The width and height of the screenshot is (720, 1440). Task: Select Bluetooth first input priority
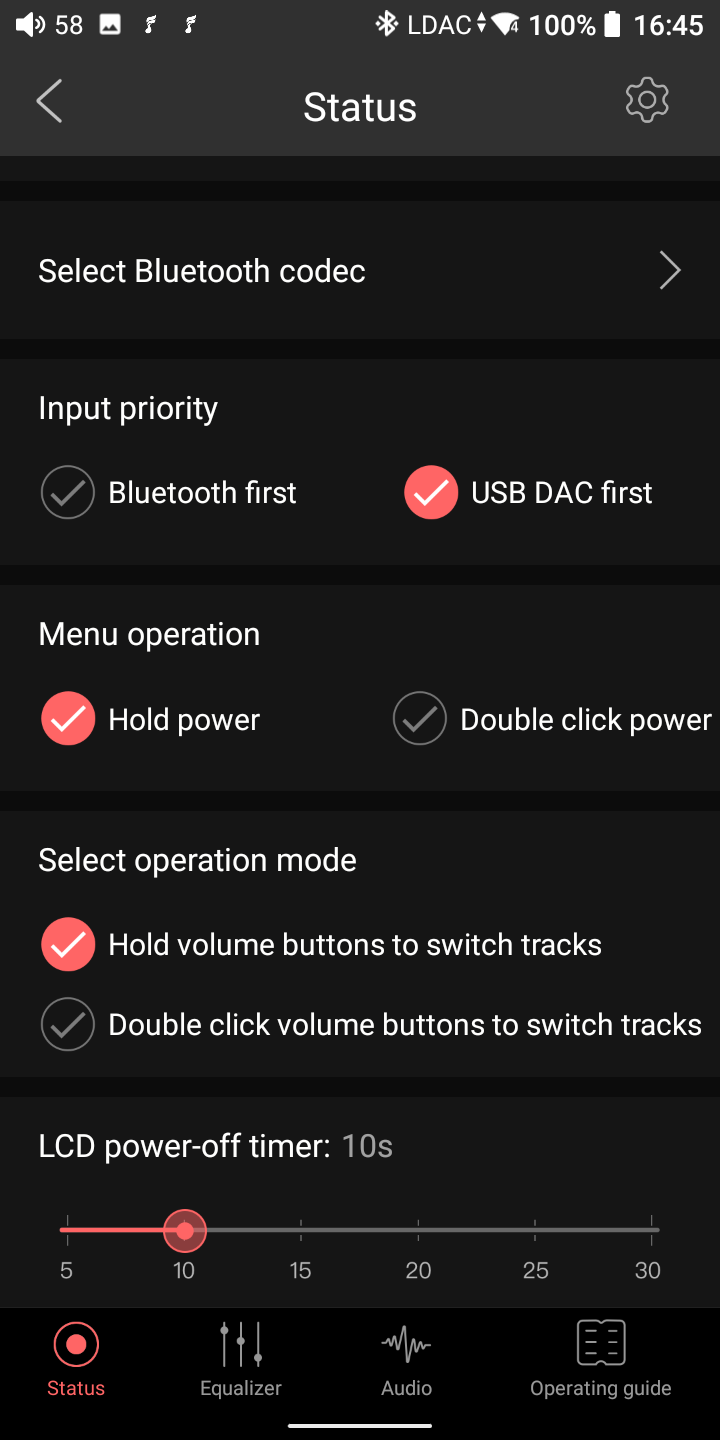tap(68, 493)
